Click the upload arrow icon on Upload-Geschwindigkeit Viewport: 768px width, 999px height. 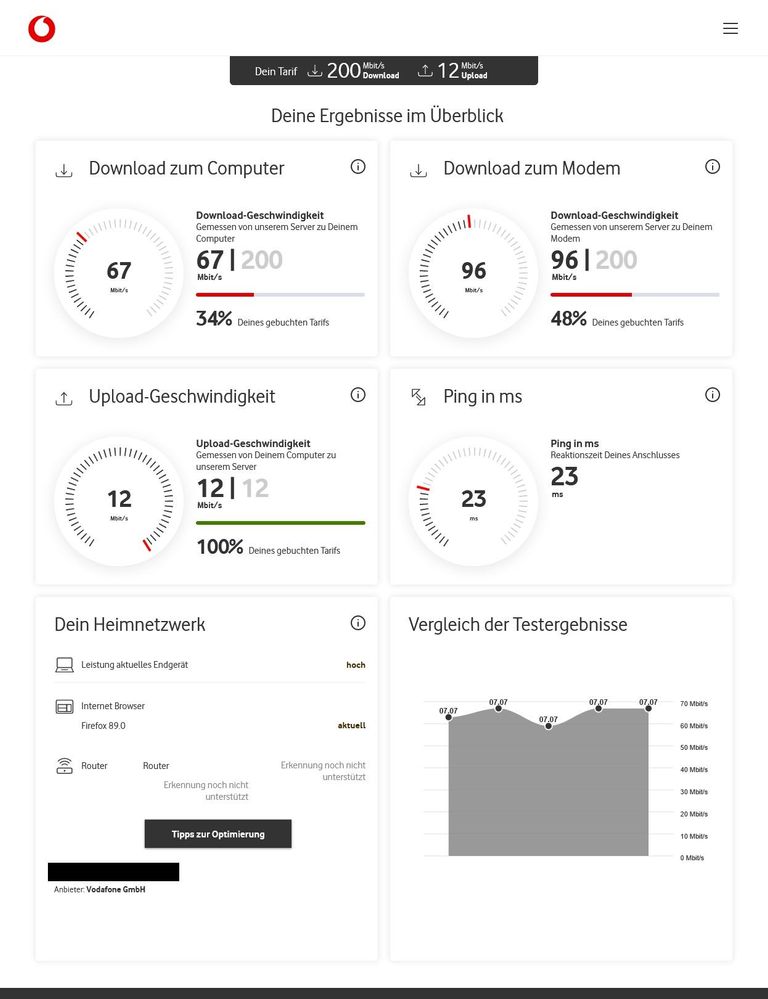[63, 398]
